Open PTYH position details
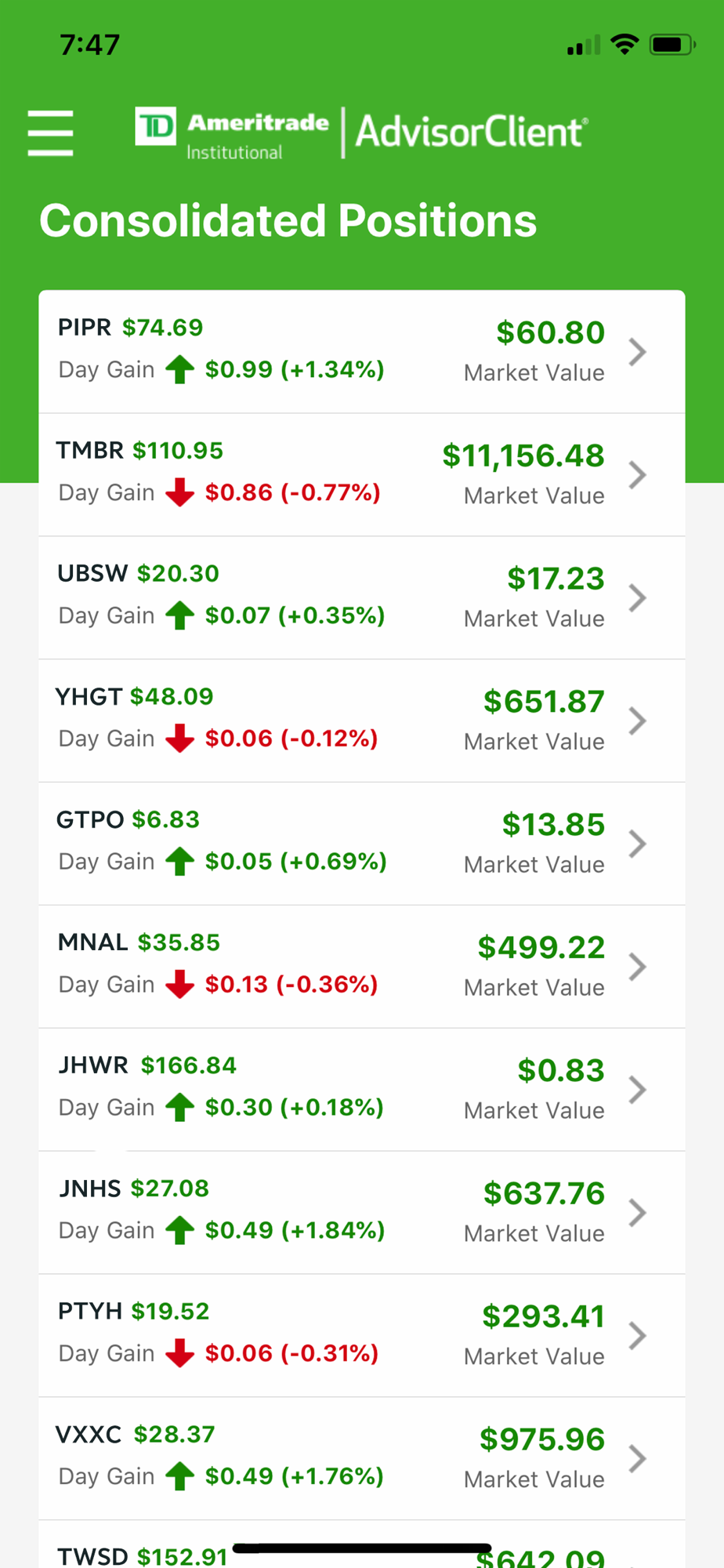Image resolution: width=724 pixels, height=1568 pixels. [362, 1336]
